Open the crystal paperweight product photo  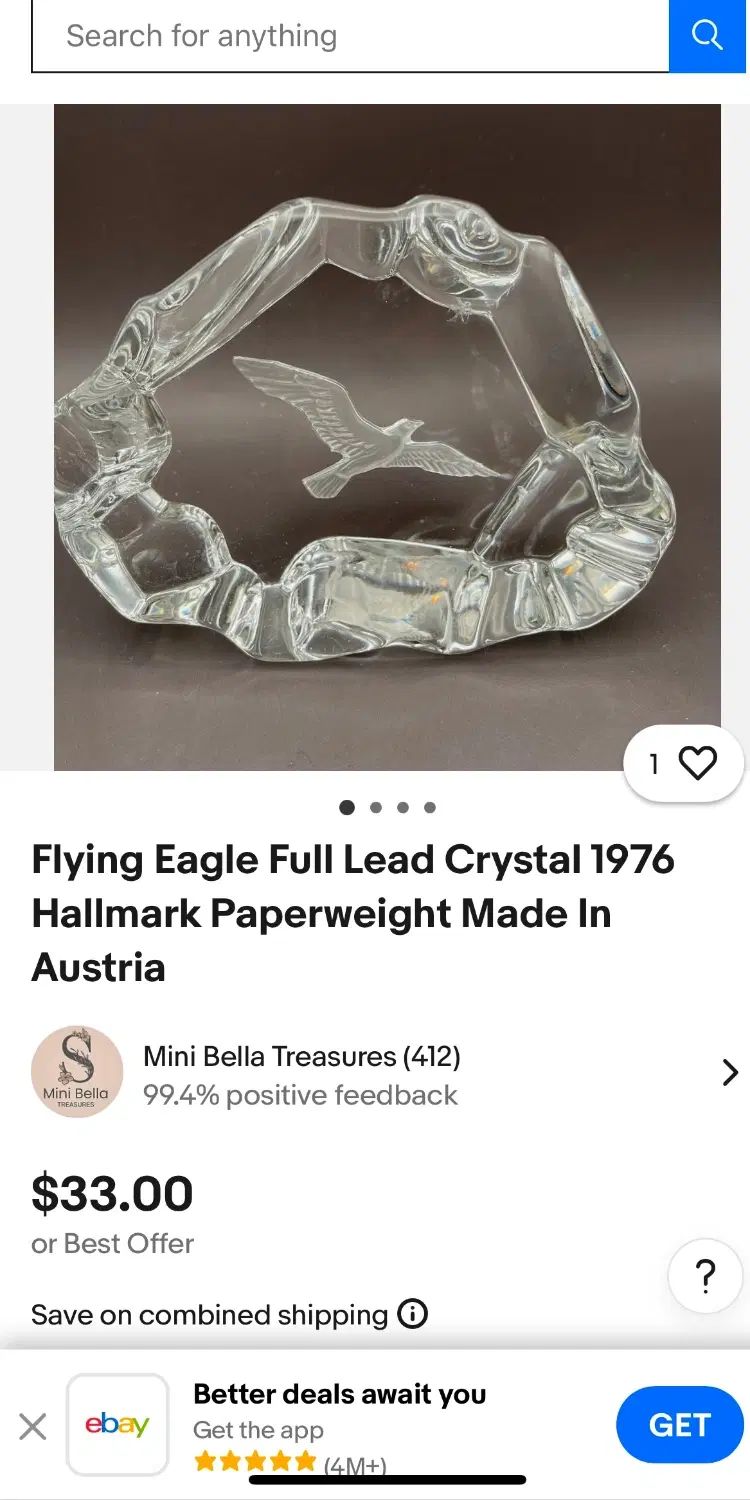[387, 437]
